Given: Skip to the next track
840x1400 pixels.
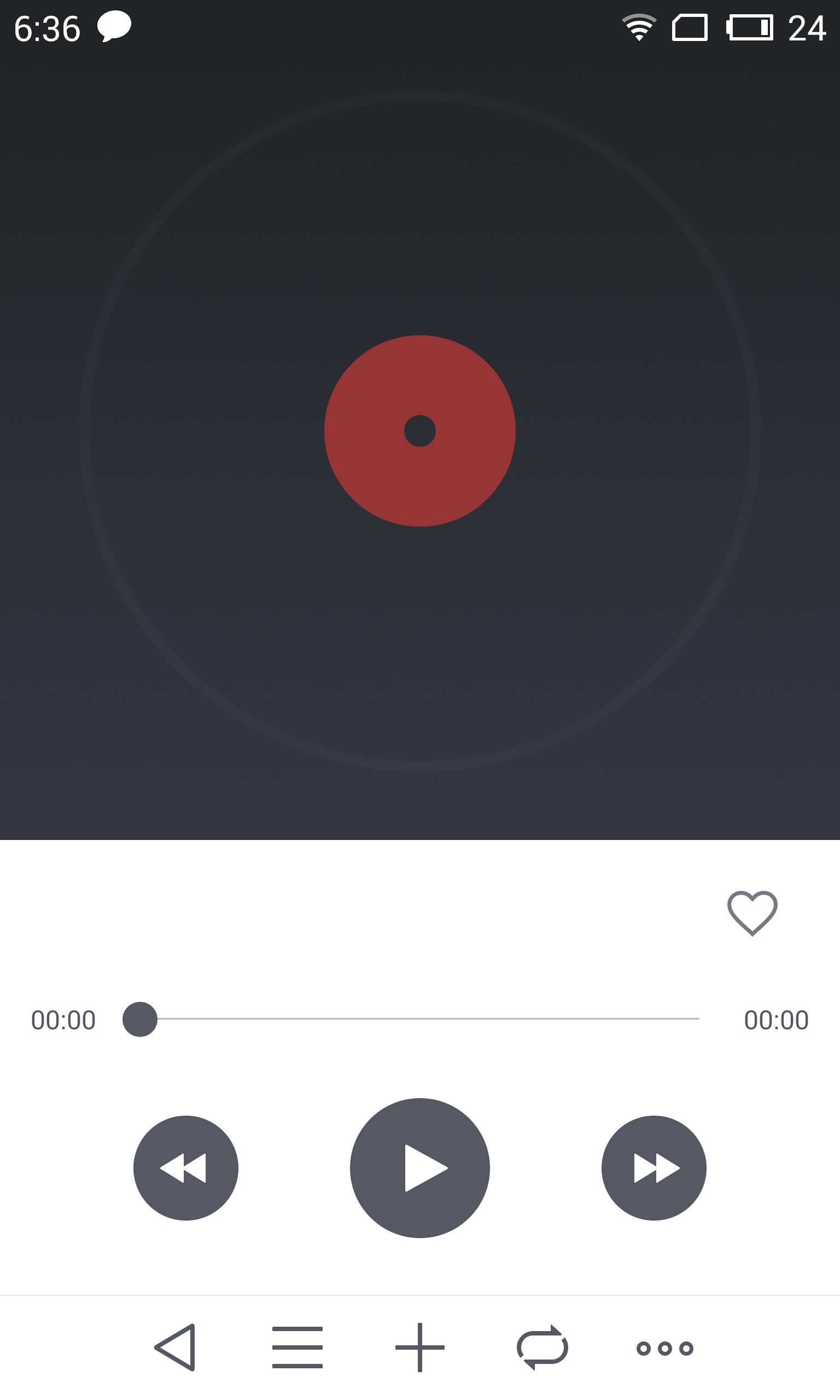Looking at the screenshot, I should 654,1168.
